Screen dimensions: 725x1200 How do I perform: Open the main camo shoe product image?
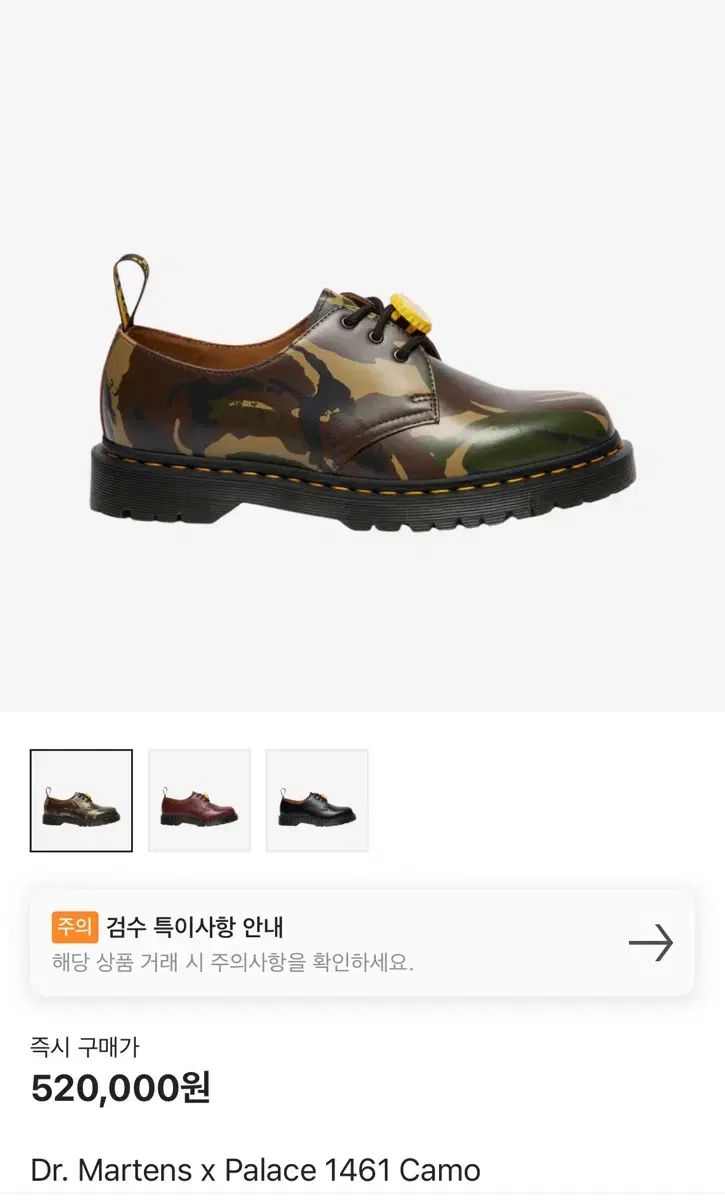(362, 356)
